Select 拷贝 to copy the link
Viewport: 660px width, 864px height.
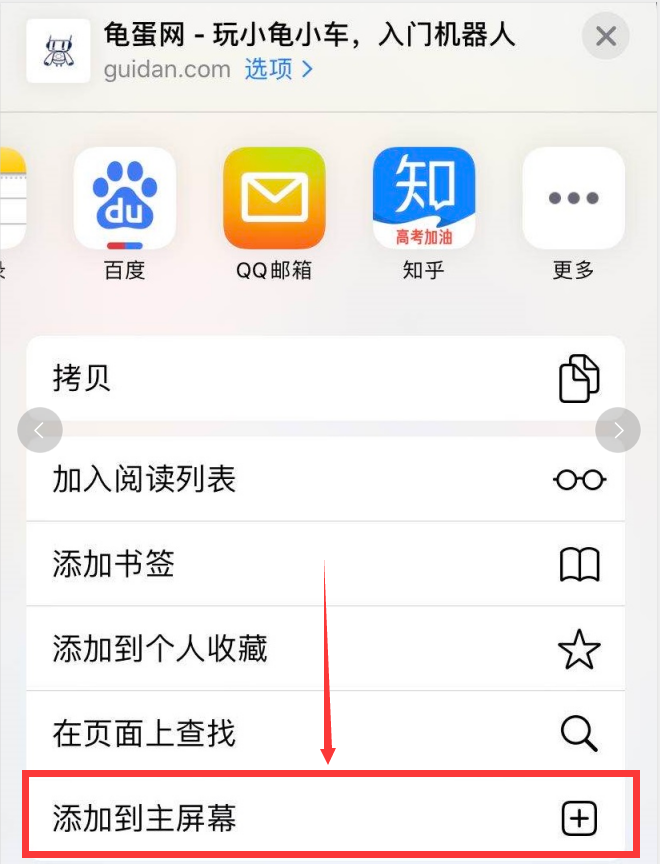tap(325, 378)
